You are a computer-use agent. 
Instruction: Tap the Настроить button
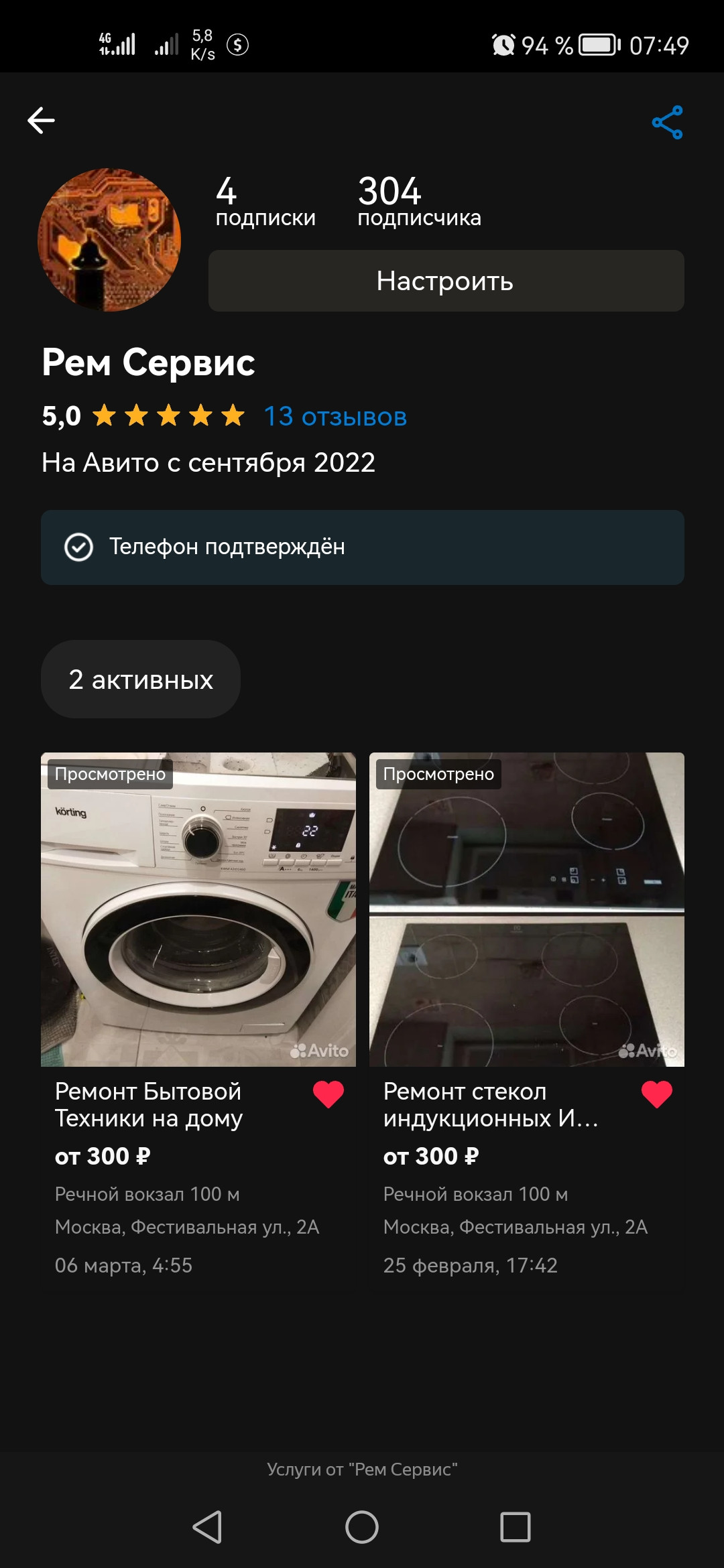coord(446,281)
